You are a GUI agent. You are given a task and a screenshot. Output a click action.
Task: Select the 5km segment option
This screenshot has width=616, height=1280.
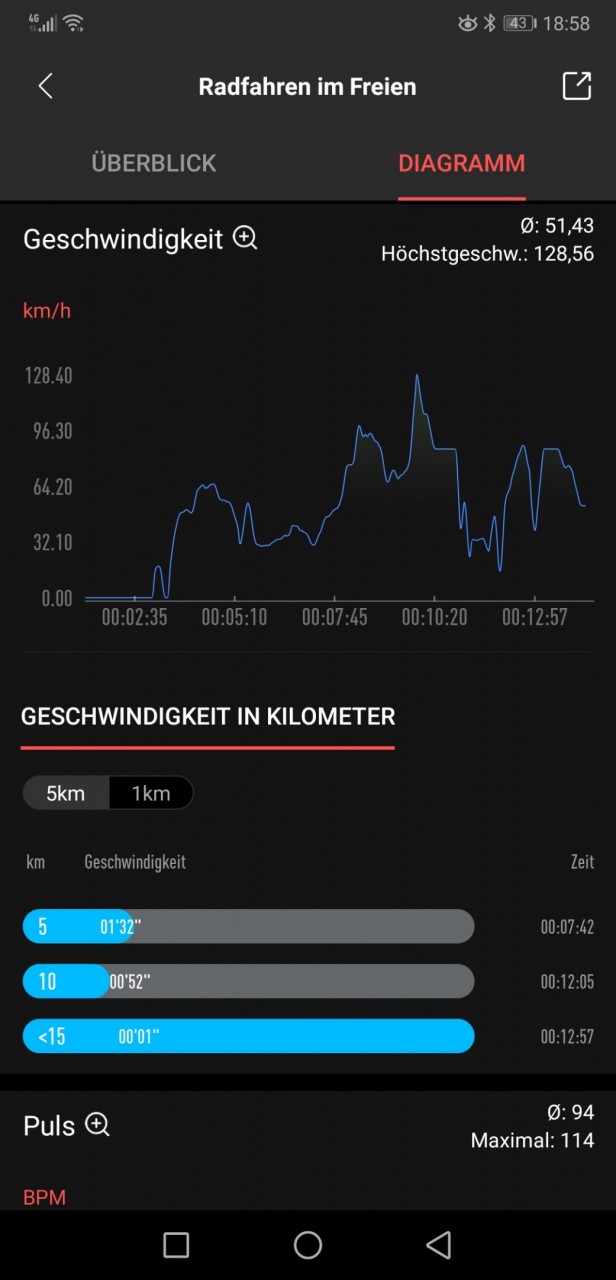click(x=66, y=794)
